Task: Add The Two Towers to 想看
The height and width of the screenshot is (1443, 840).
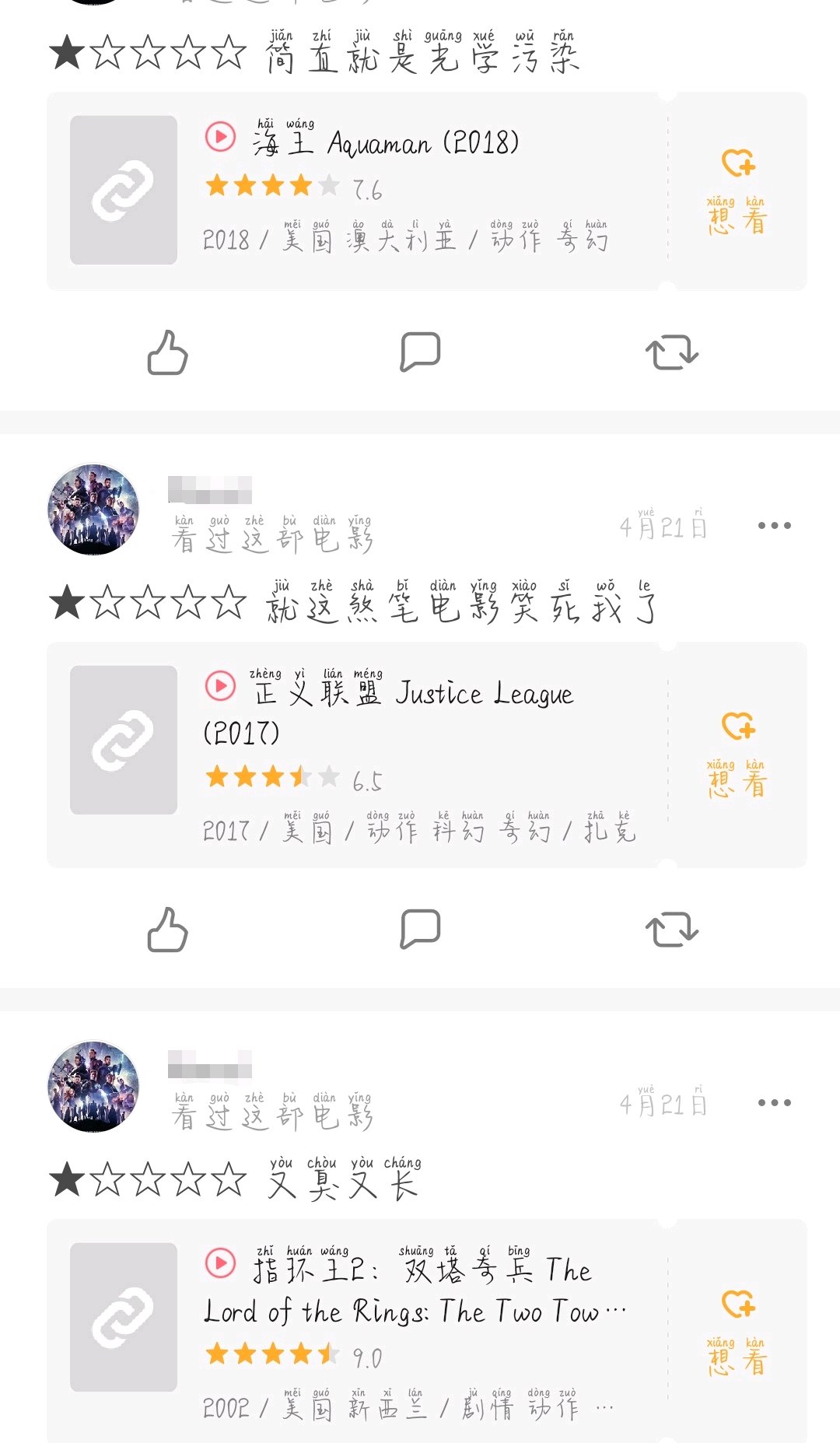Action: pyautogui.click(x=737, y=1330)
